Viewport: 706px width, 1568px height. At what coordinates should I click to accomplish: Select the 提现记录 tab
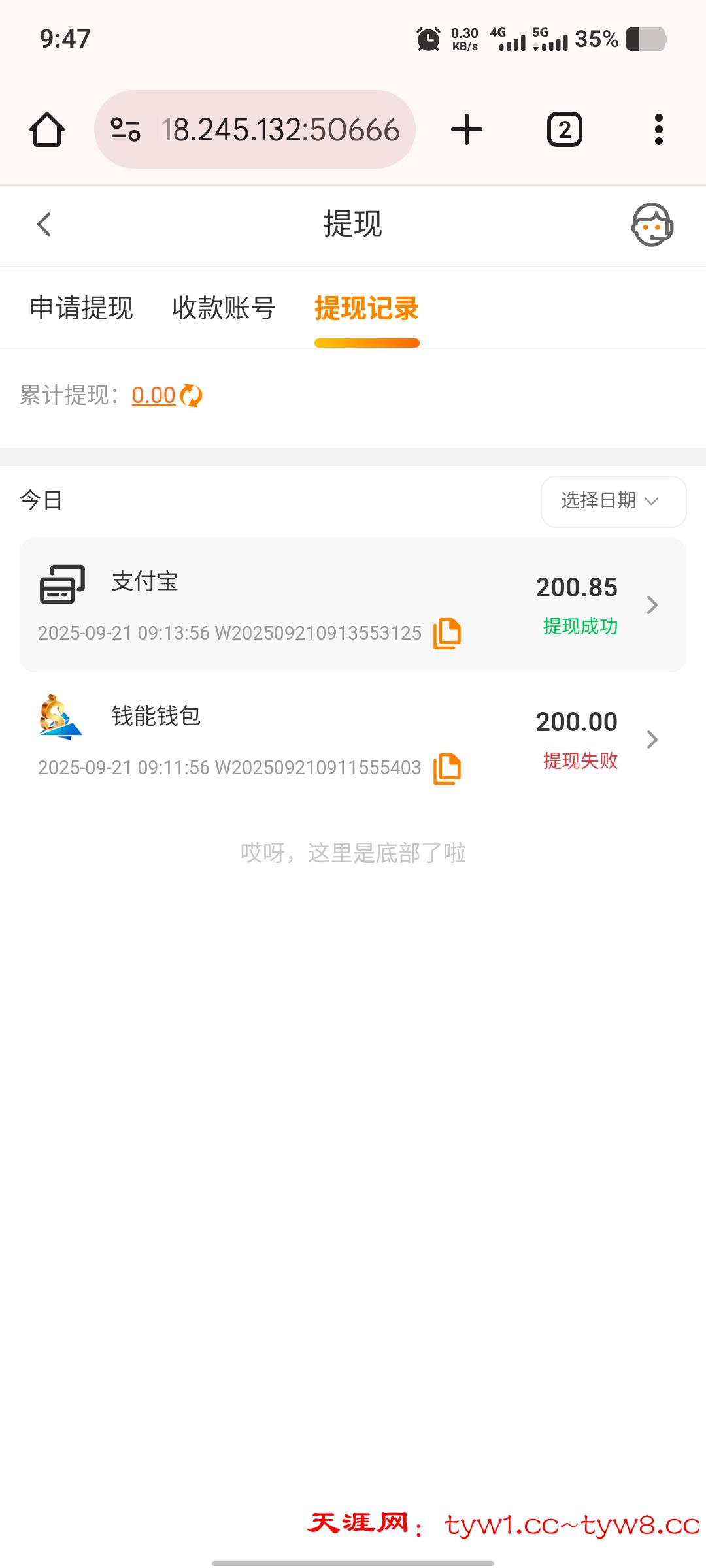click(366, 308)
